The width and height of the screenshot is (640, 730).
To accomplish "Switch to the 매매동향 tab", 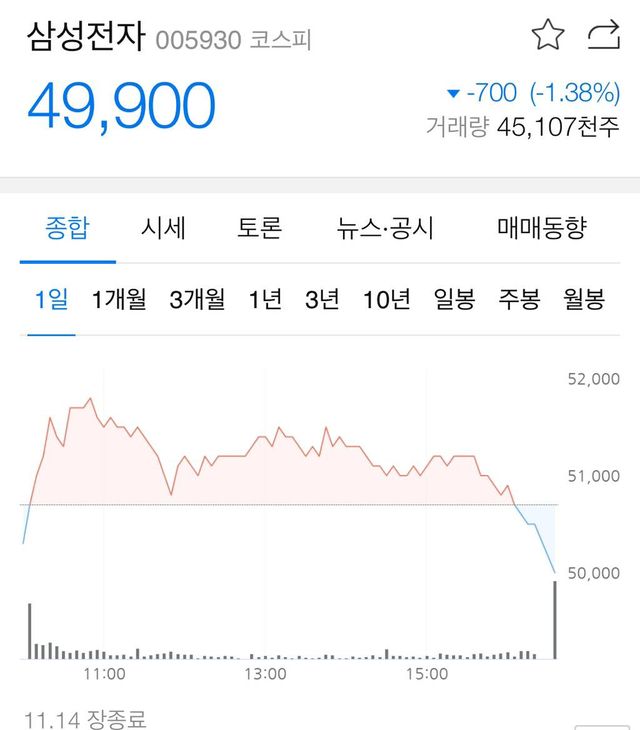I will [x=541, y=228].
